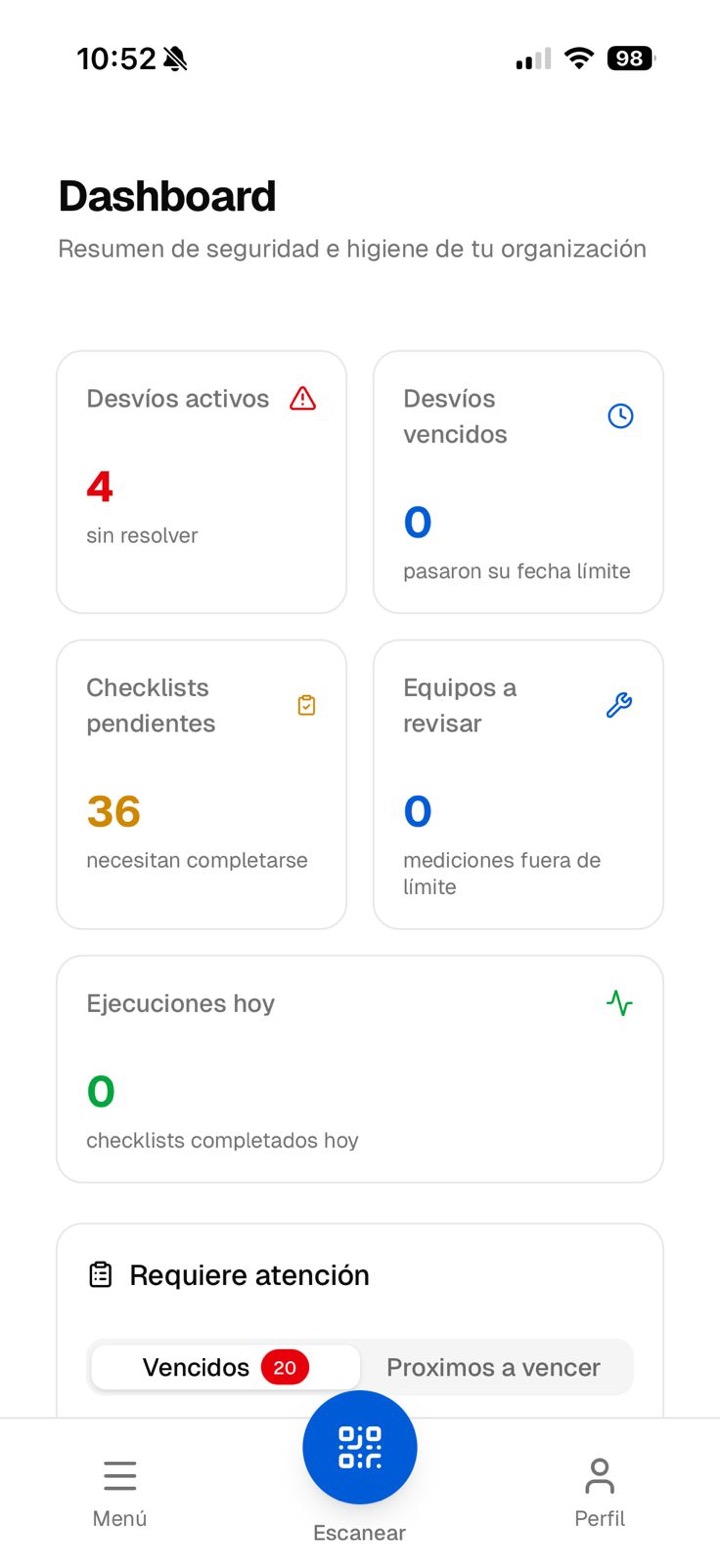Tap the battery indicator showing 98
The image size is (720, 1560).
click(630, 59)
